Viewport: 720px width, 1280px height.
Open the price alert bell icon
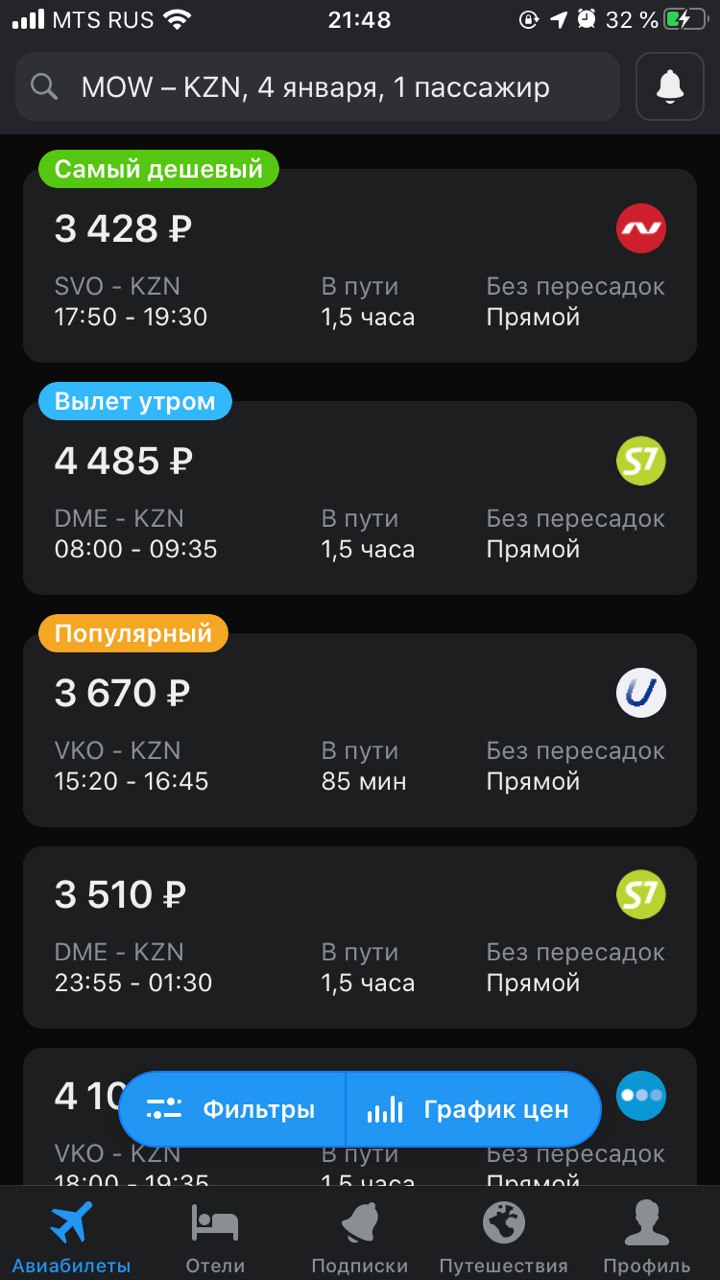click(x=670, y=87)
